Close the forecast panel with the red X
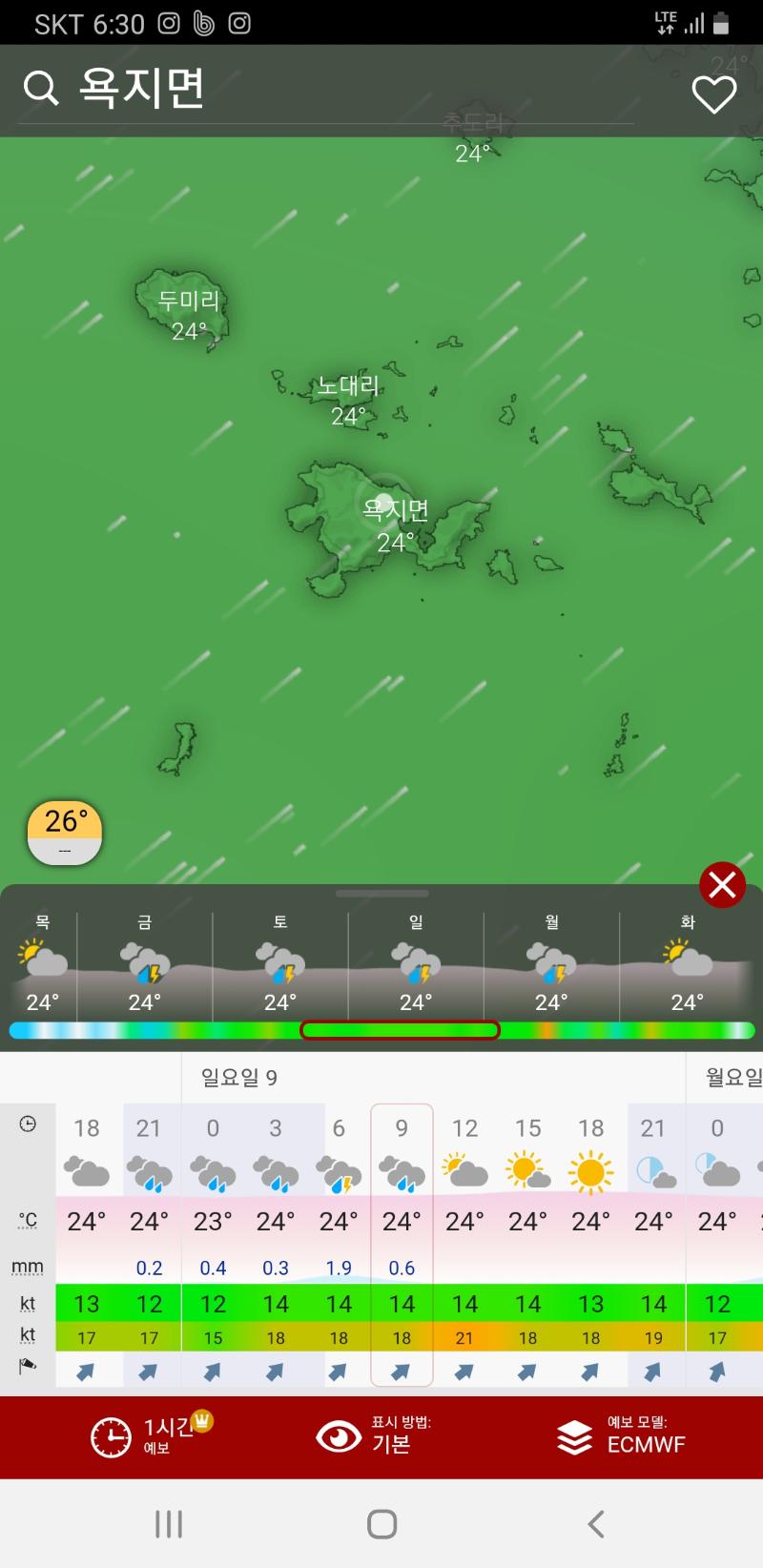The height and width of the screenshot is (1568, 763). [x=722, y=885]
